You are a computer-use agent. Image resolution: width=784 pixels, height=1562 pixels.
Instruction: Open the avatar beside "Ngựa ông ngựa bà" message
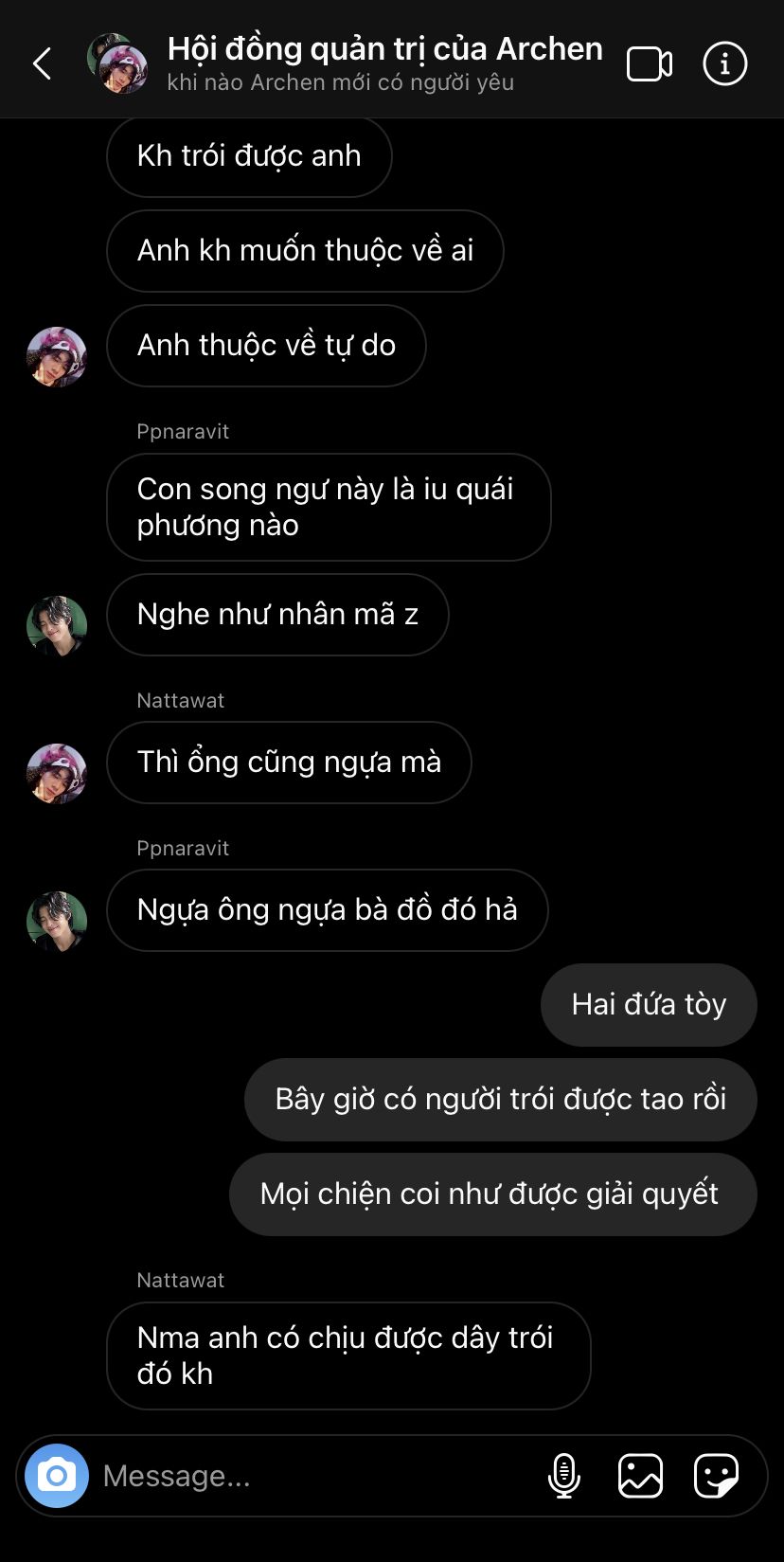(x=57, y=922)
